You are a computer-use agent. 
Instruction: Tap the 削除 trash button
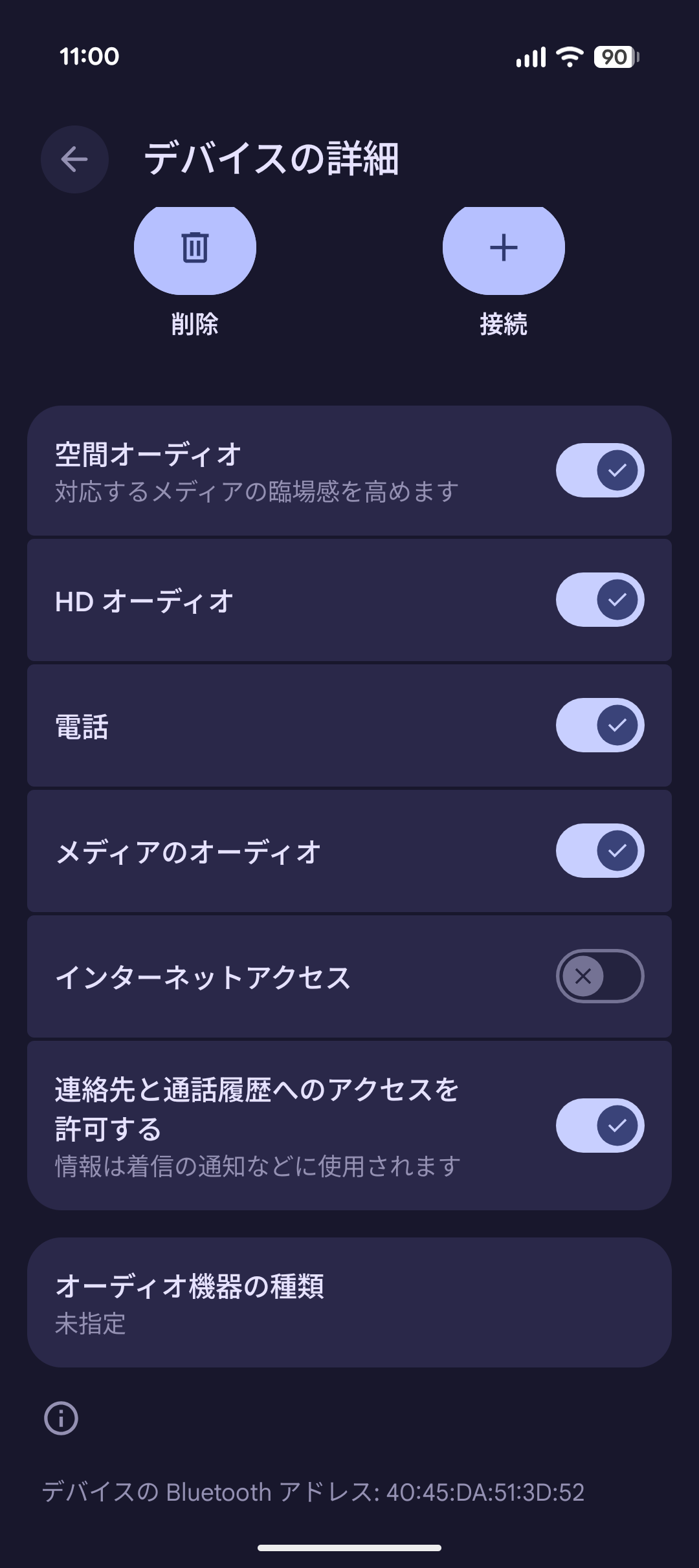[195, 248]
